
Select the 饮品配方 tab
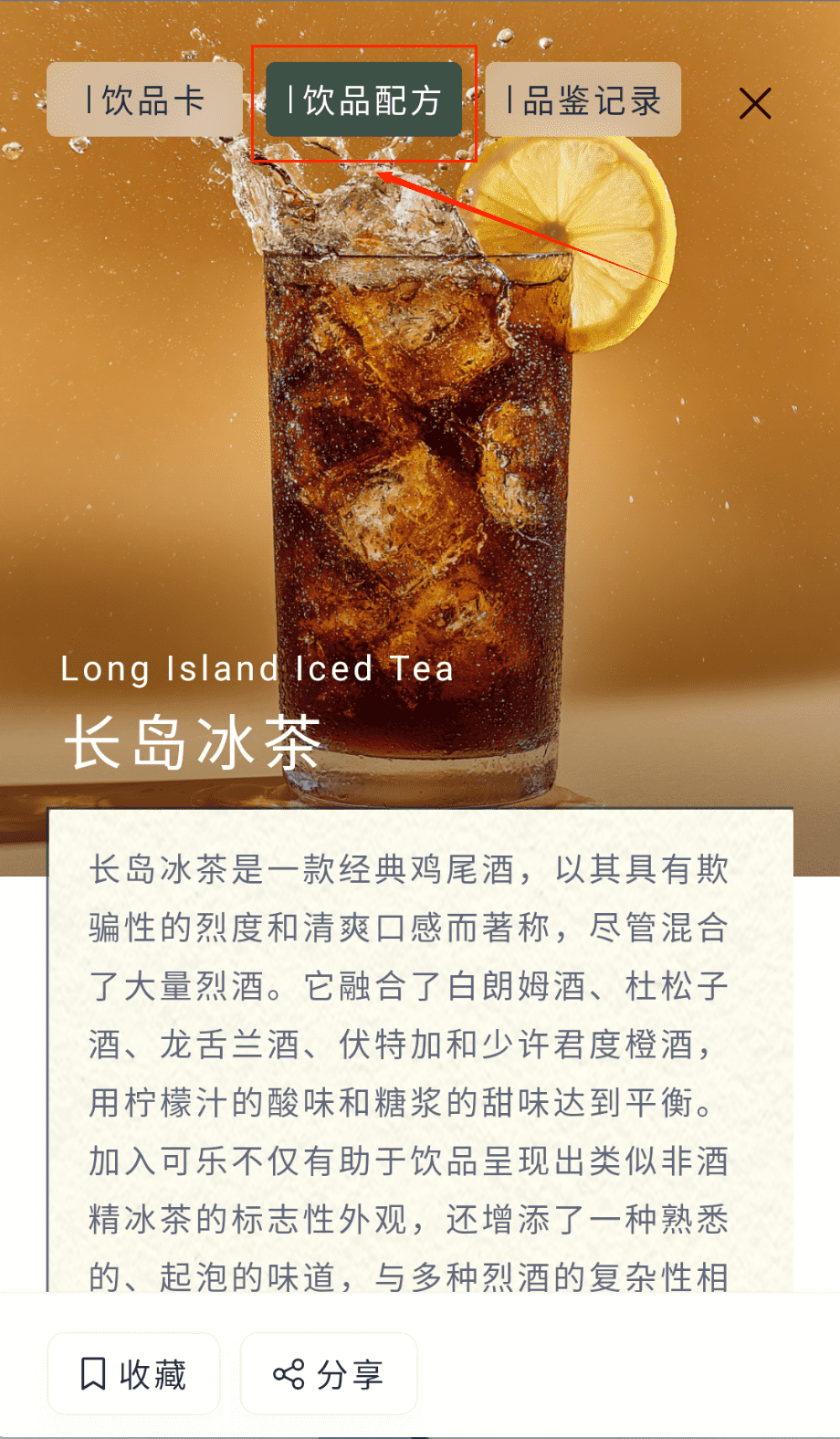(x=364, y=100)
